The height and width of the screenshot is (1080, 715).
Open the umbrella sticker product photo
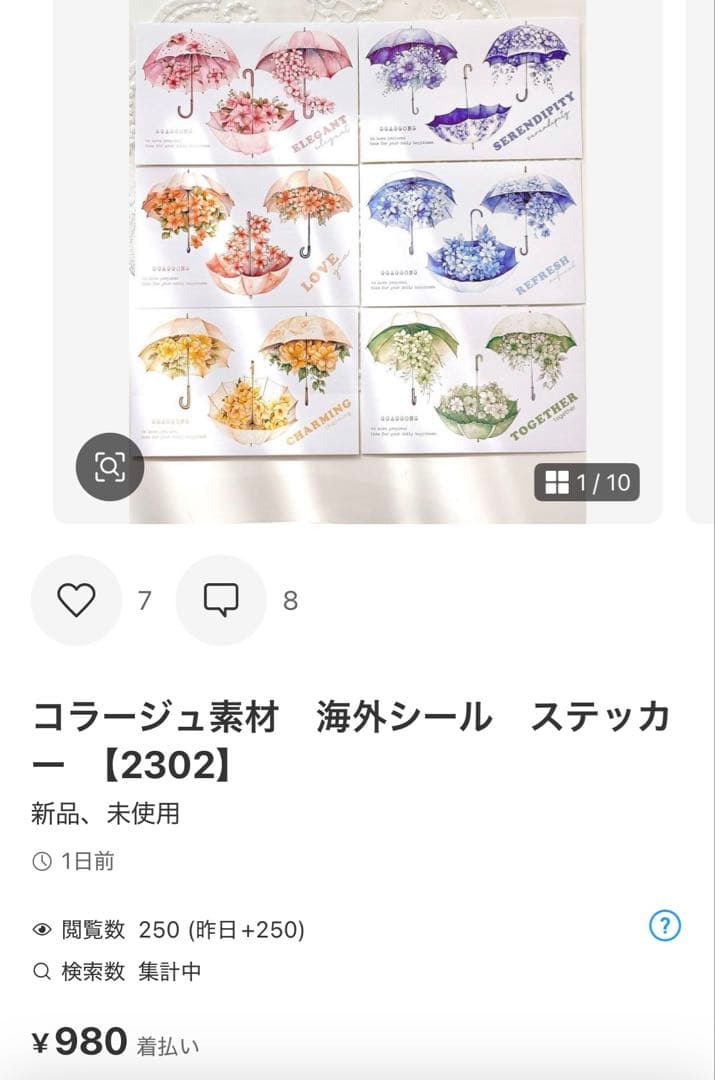coord(358,240)
